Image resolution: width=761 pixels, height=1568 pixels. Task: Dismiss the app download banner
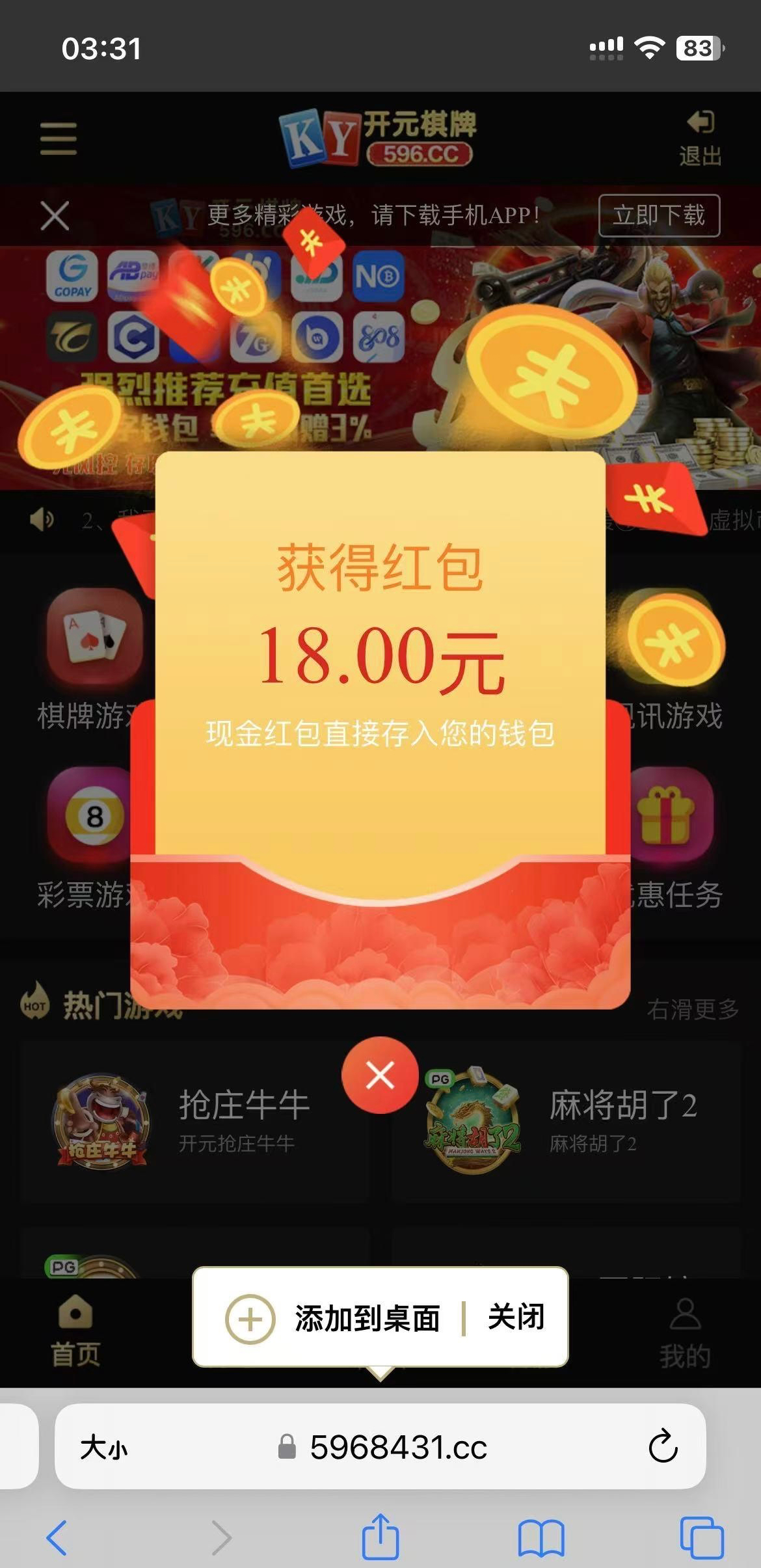[x=55, y=215]
